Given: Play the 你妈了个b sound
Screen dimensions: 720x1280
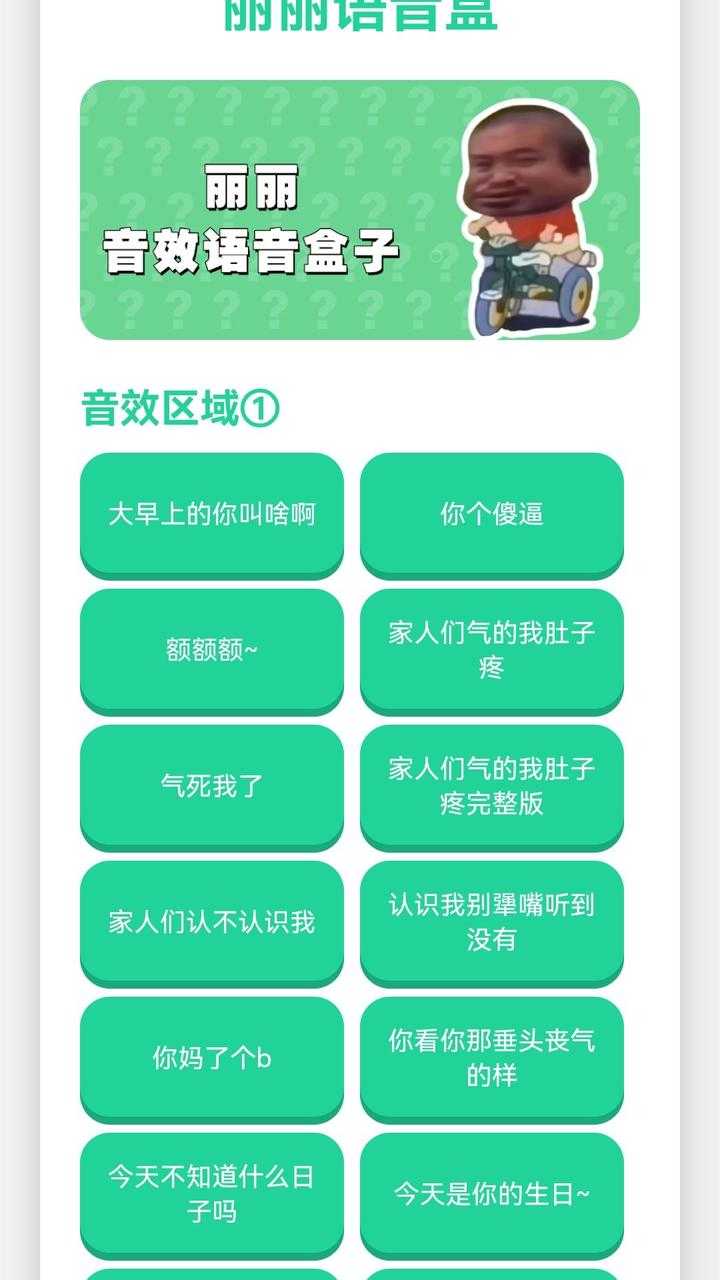Looking at the screenshot, I should coord(212,1058).
